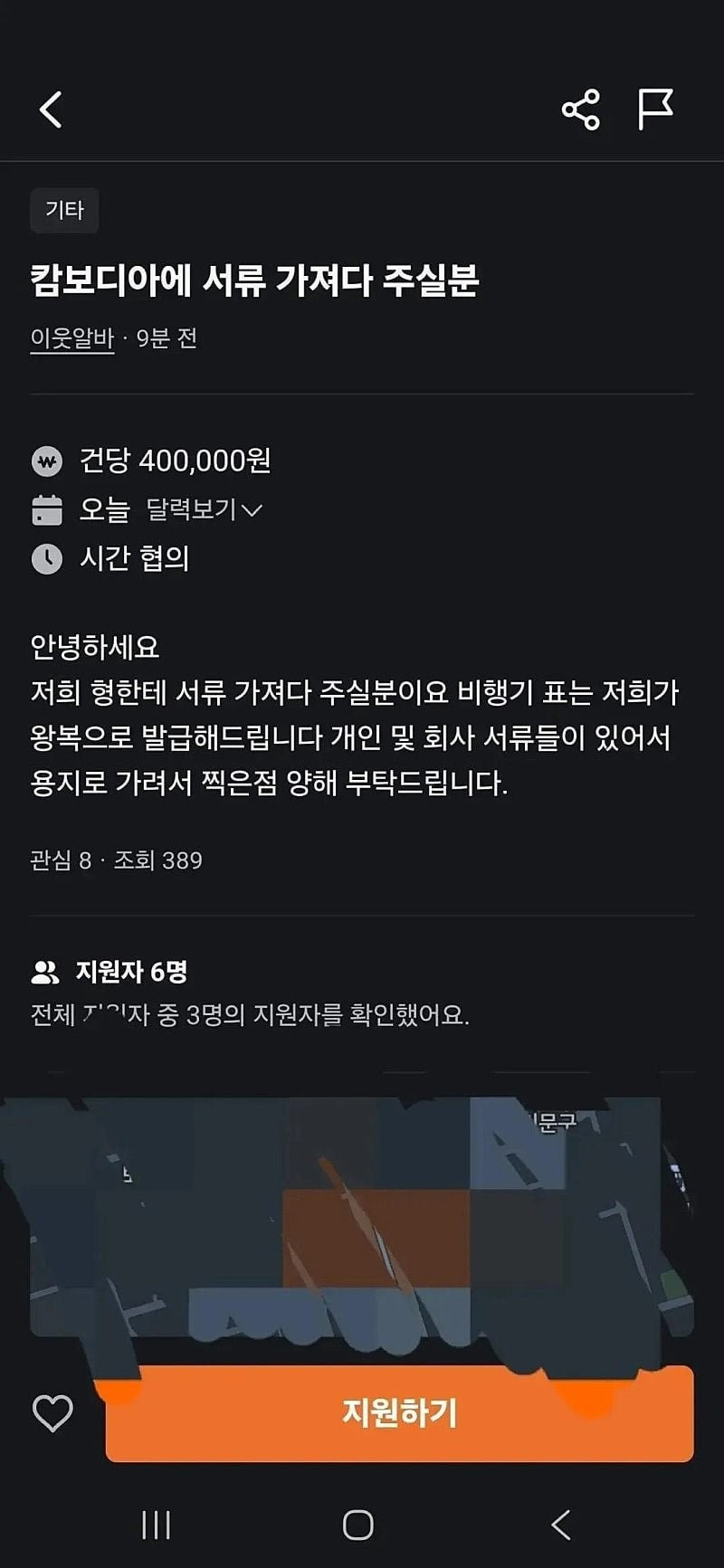724x1568 pixels.
Task: Tap the calendar icon next to 오늘
Action: click(49, 511)
